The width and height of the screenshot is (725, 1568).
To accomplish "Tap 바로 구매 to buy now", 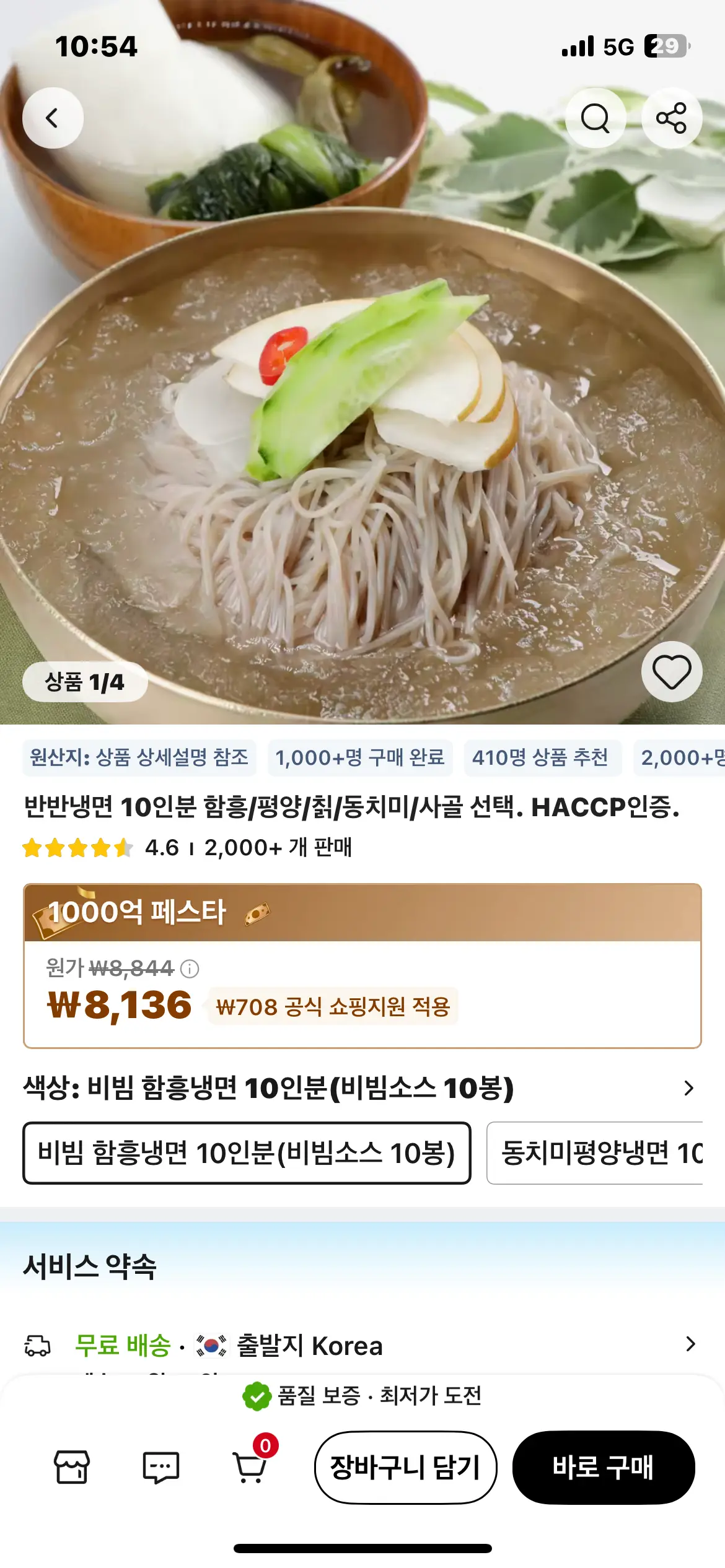I will (x=604, y=1467).
